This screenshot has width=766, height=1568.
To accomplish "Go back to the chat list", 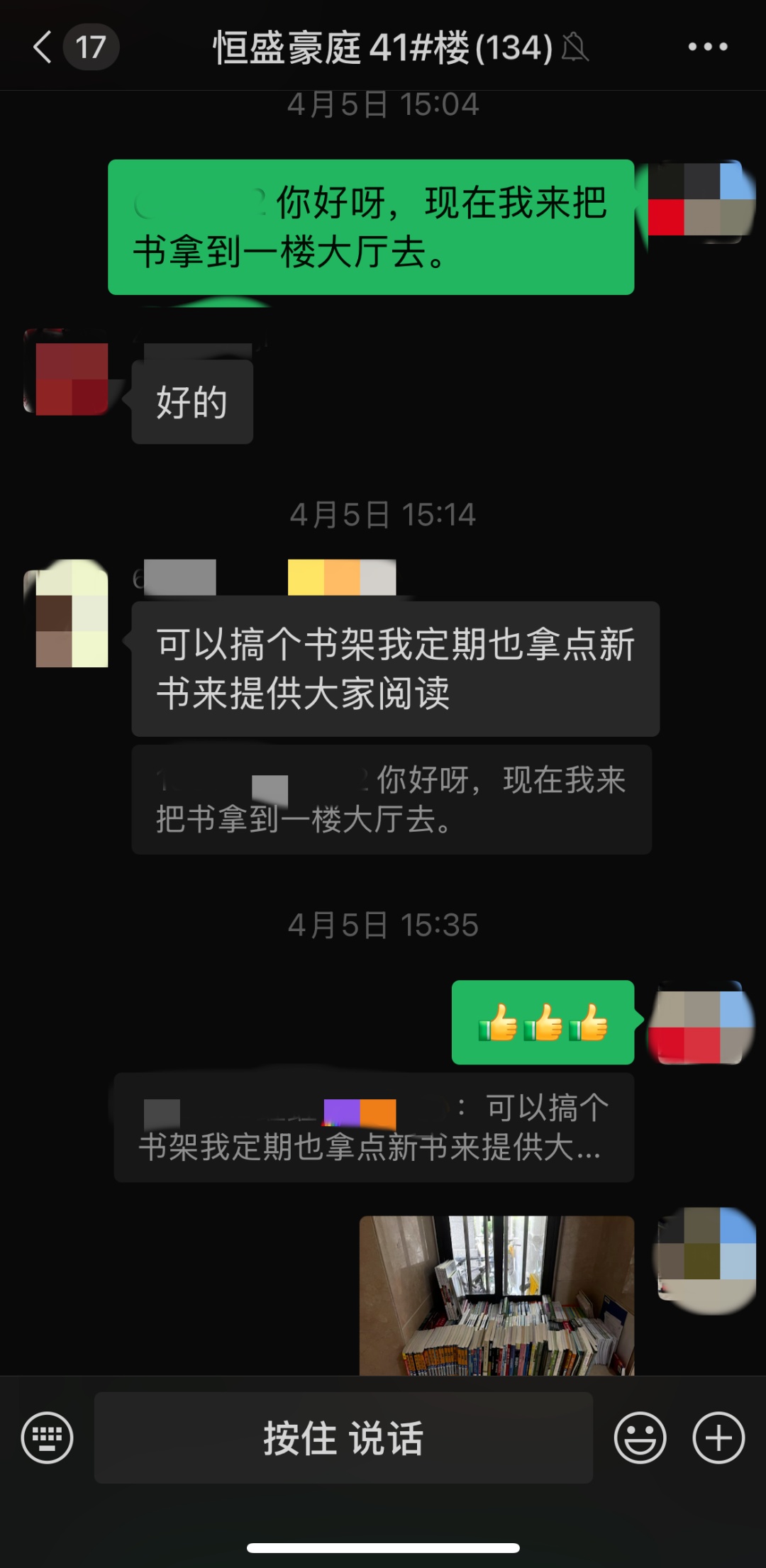I will (x=43, y=48).
